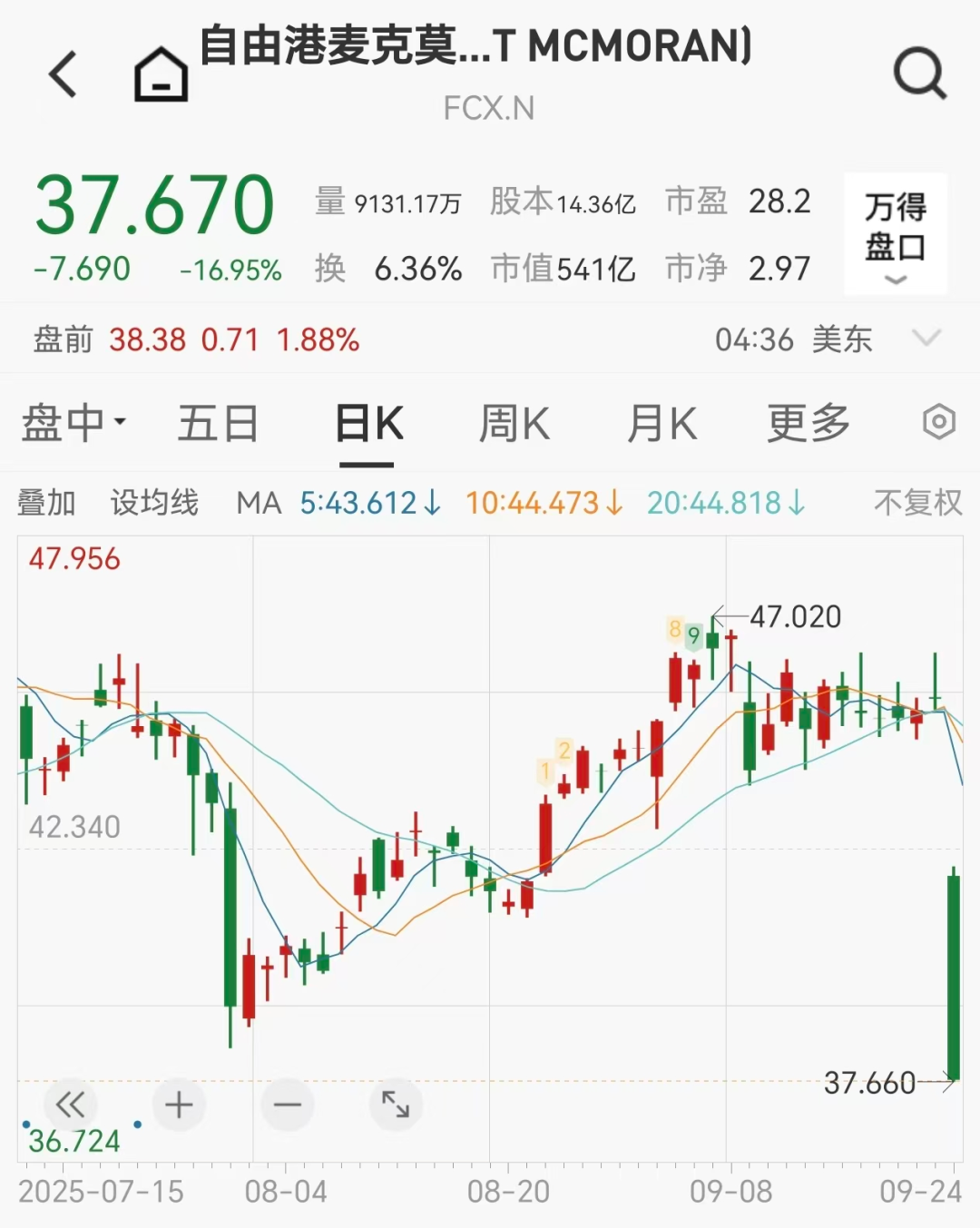Switch to the 周K chart
The height and width of the screenshot is (1228, 980).
(514, 423)
